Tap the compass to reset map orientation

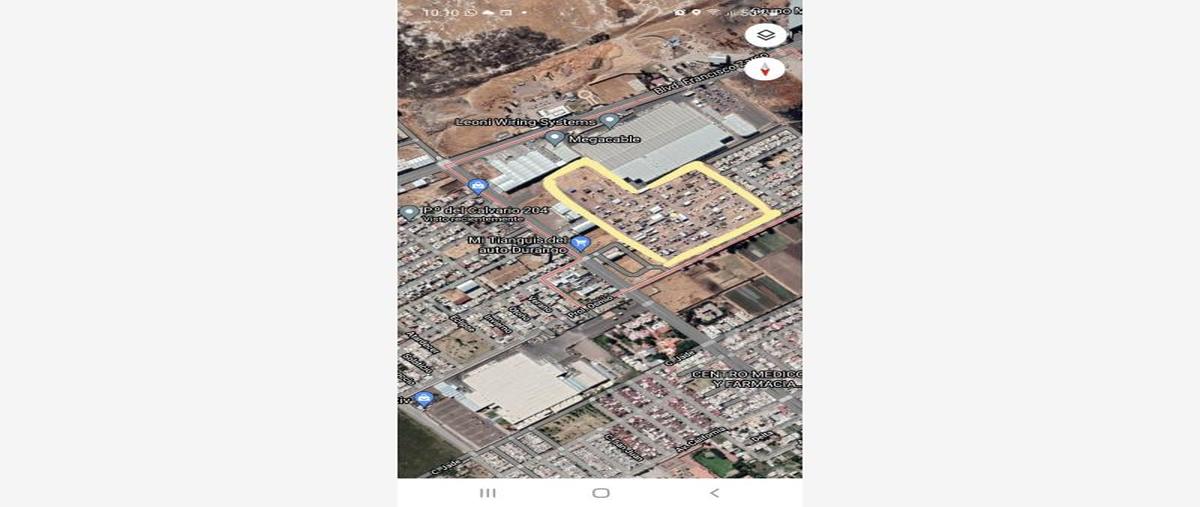coord(765,69)
